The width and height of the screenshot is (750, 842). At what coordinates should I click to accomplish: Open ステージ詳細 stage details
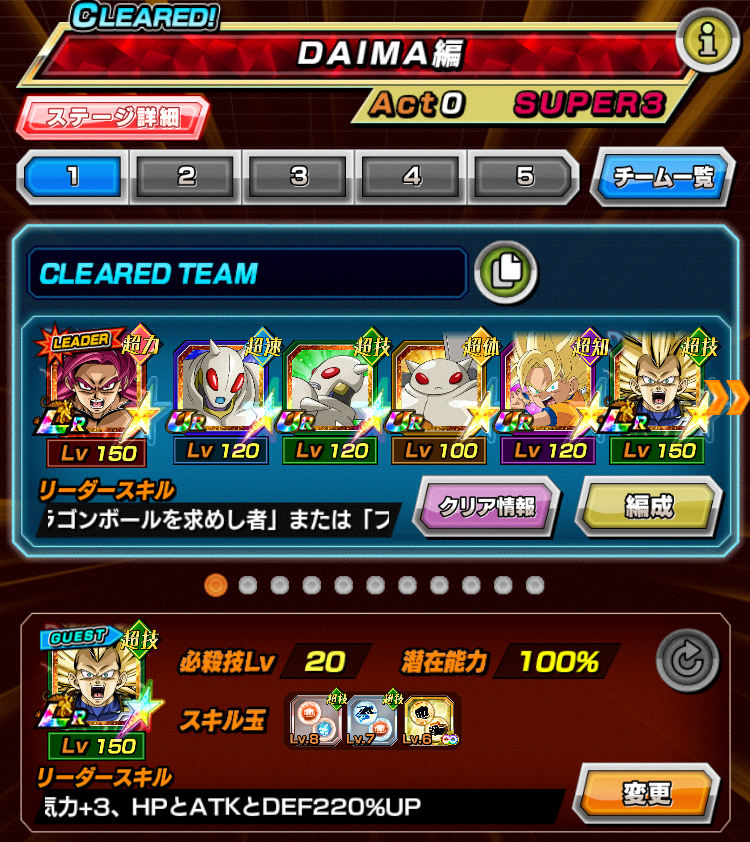pos(113,117)
